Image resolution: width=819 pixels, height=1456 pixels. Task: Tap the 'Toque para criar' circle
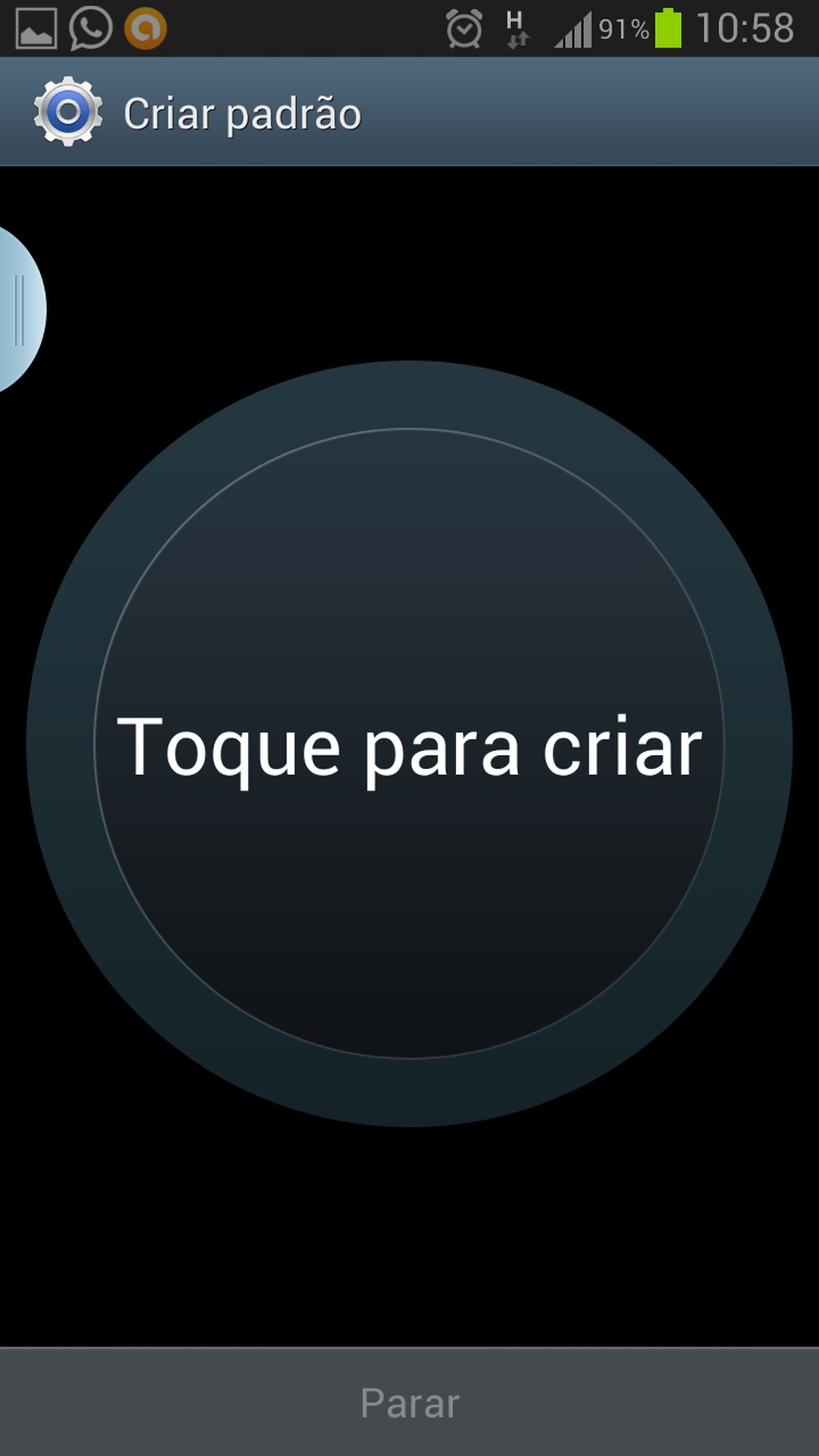coord(409,743)
